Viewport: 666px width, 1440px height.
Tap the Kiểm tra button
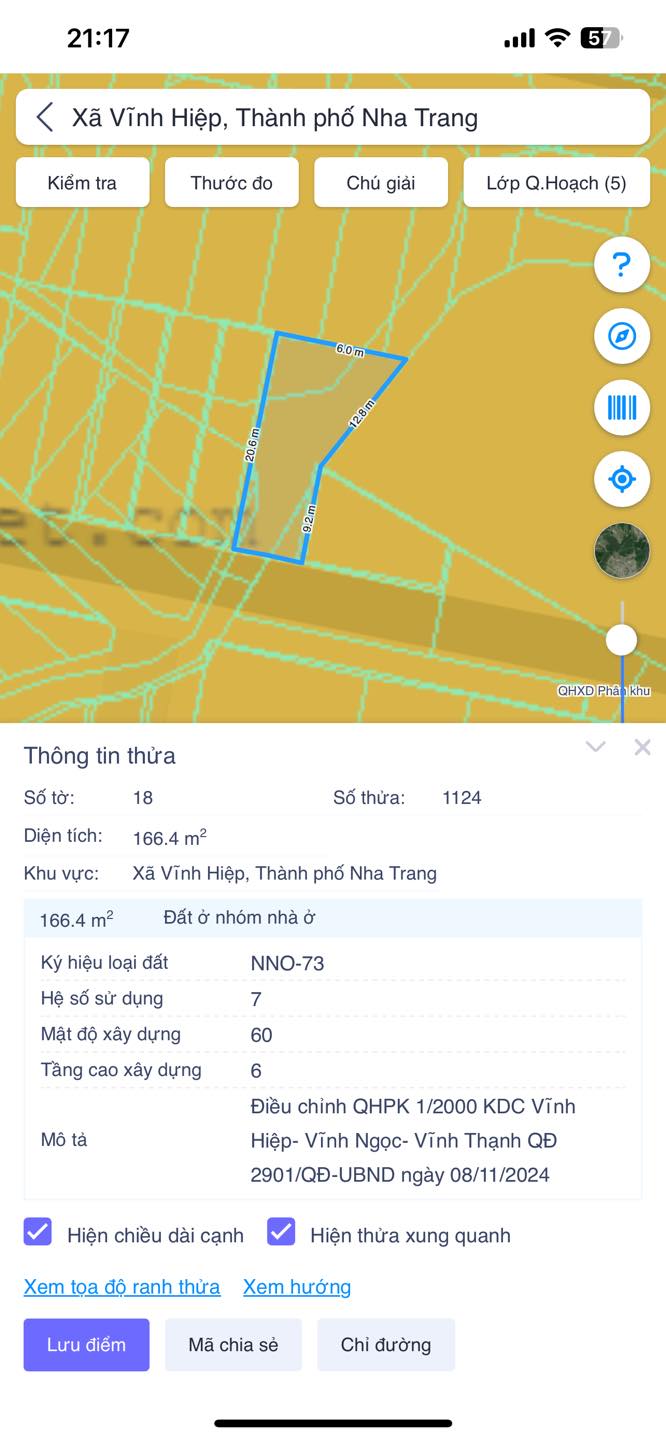82,183
